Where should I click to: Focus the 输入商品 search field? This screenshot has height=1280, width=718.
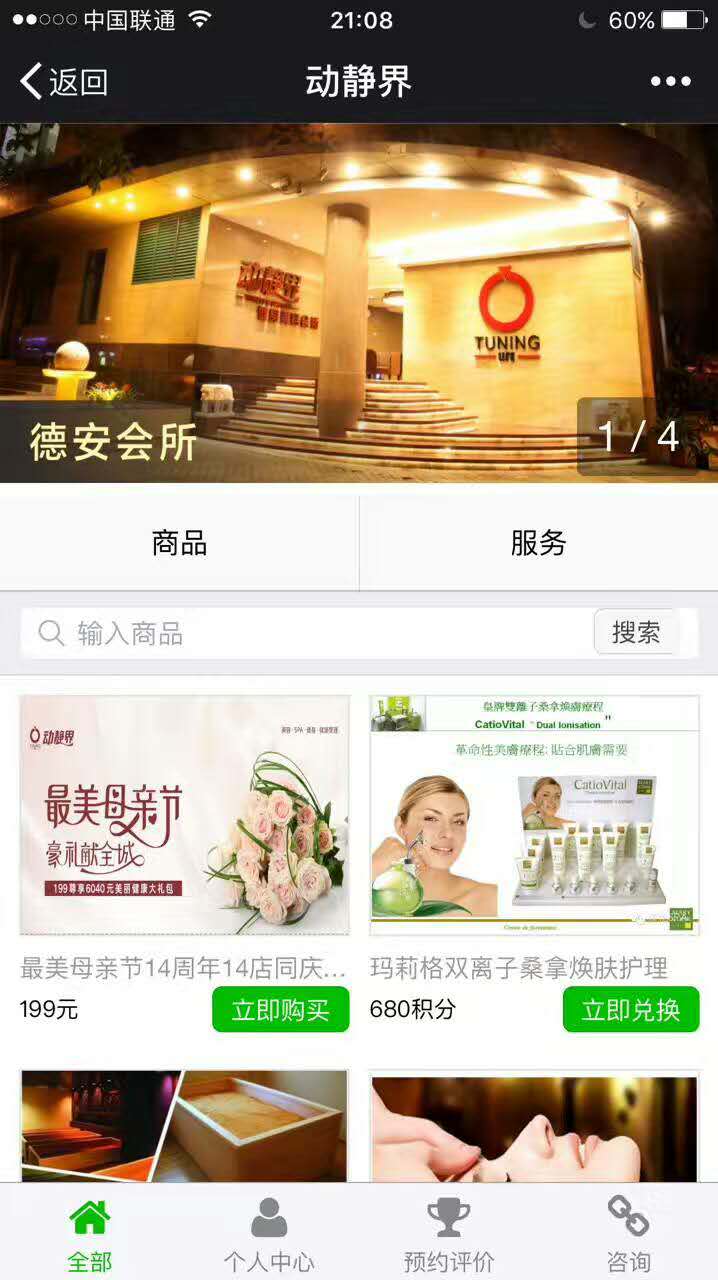(310, 633)
